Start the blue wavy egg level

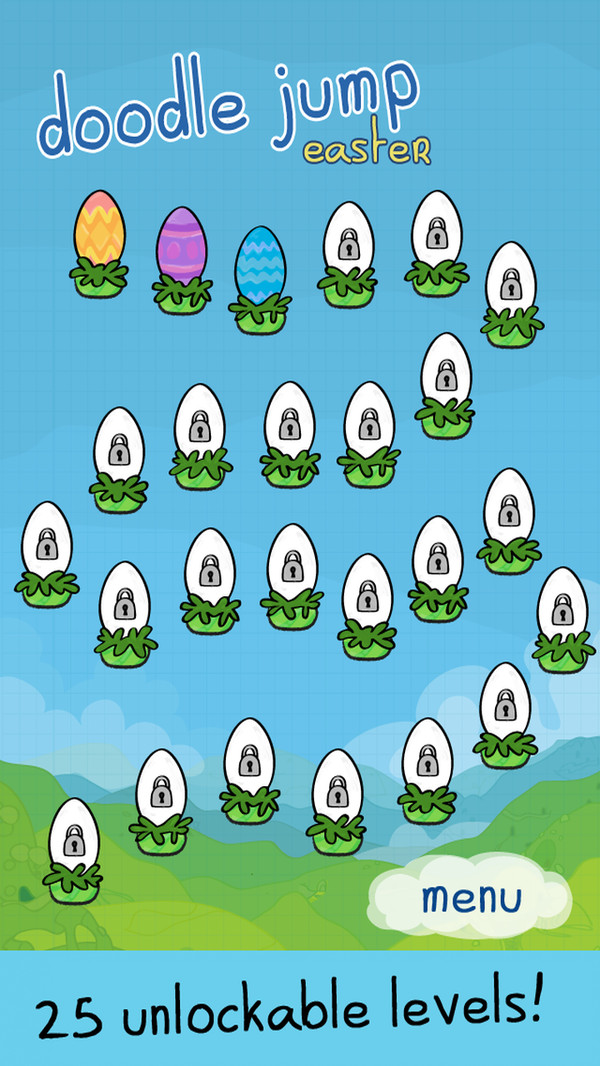[x=260, y=266]
